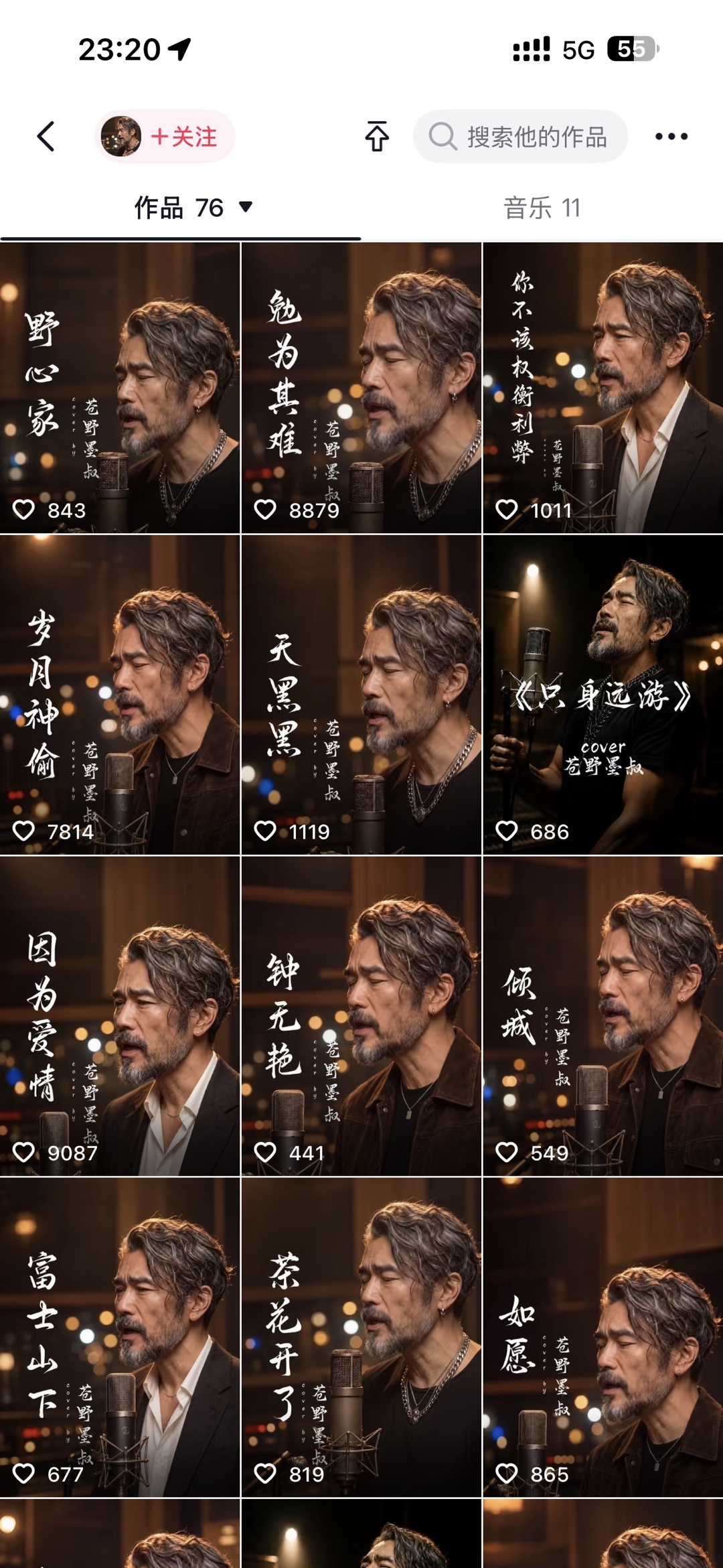Go back using the back arrow
This screenshot has height=1568, width=723.
click(x=46, y=137)
